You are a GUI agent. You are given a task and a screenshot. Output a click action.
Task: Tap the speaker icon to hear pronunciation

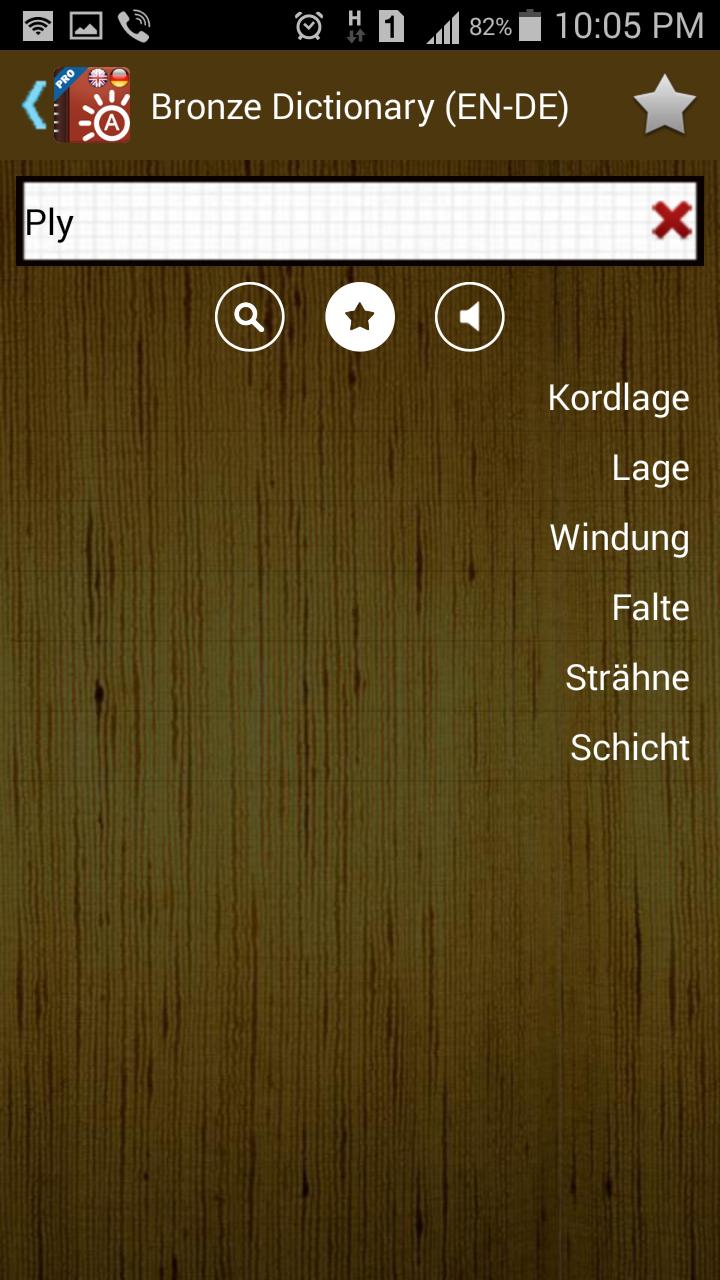tap(469, 316)
